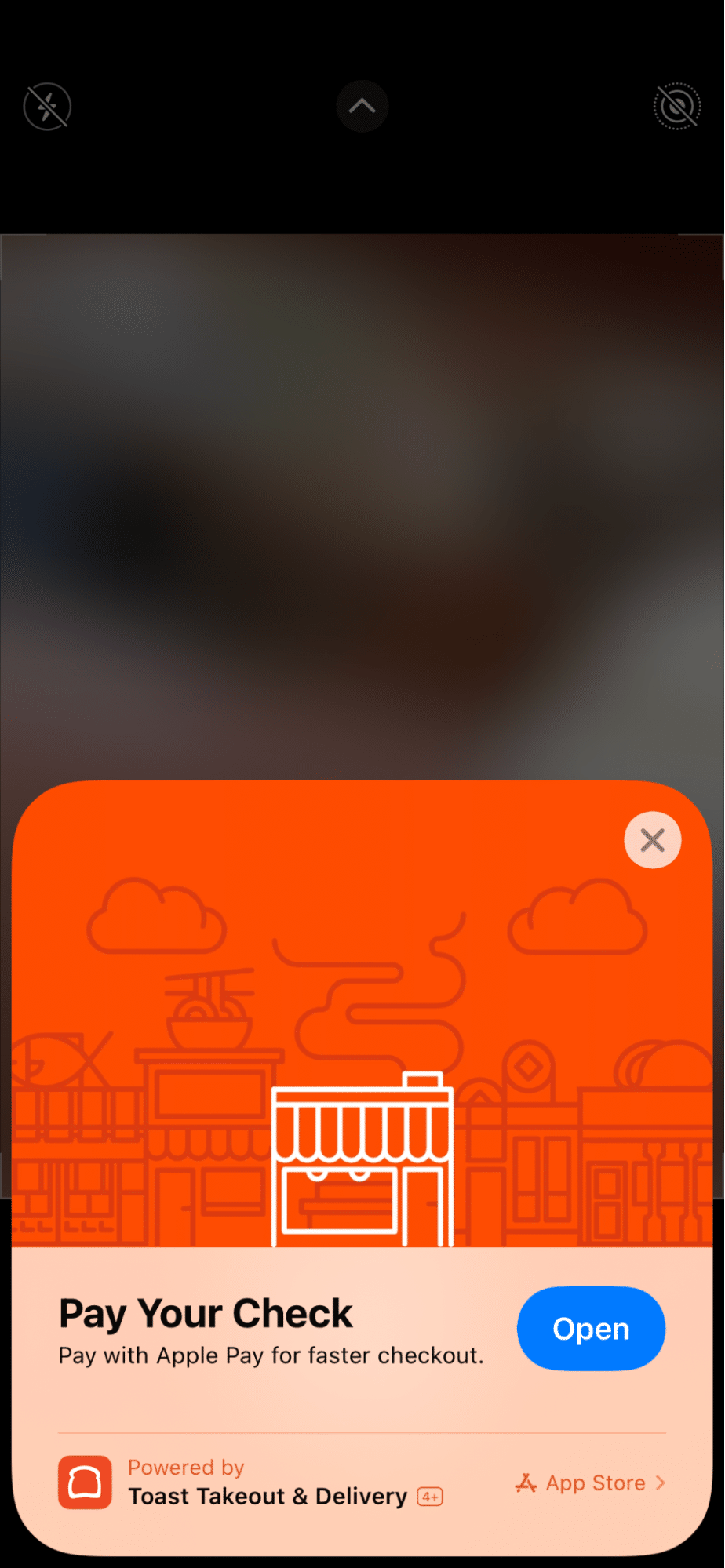View Toast Takeout & Delivery in App Store
This screenshot has width=725, height=1568.
[591, 1483]
